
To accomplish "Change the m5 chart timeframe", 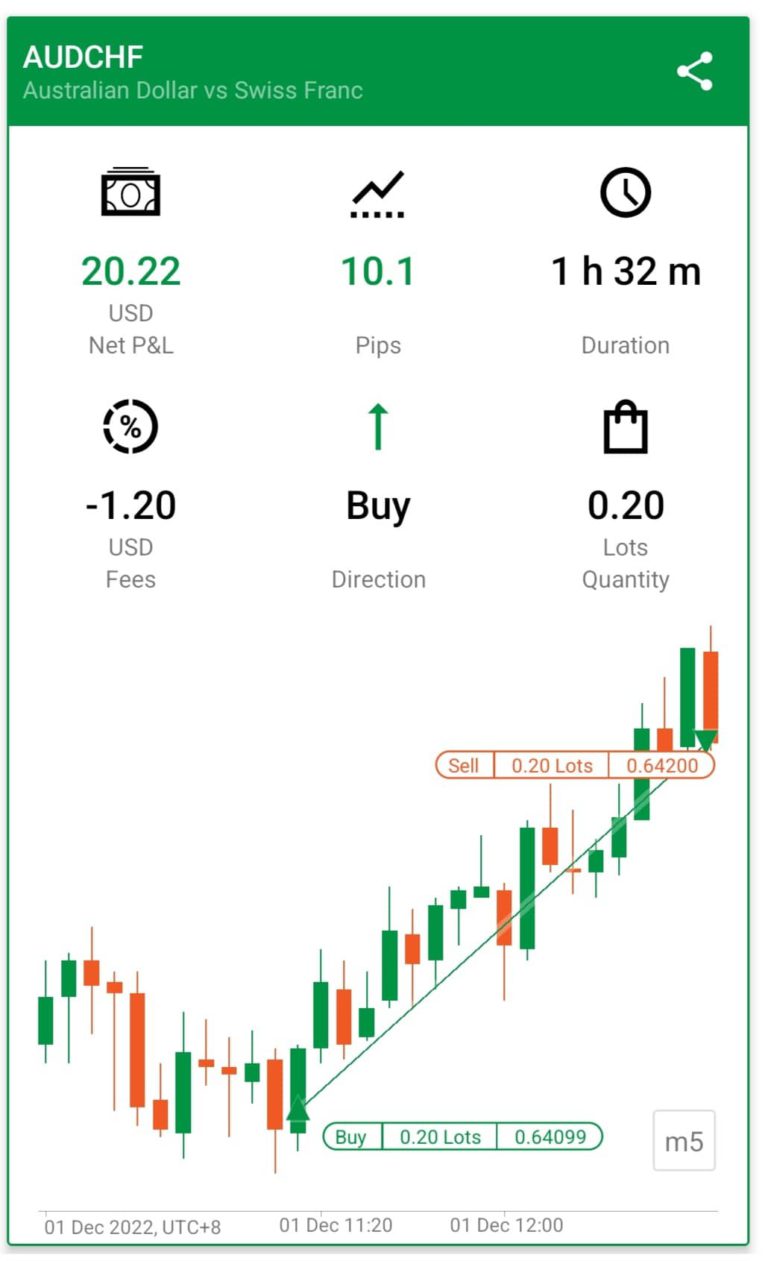I will (685, 1141).
